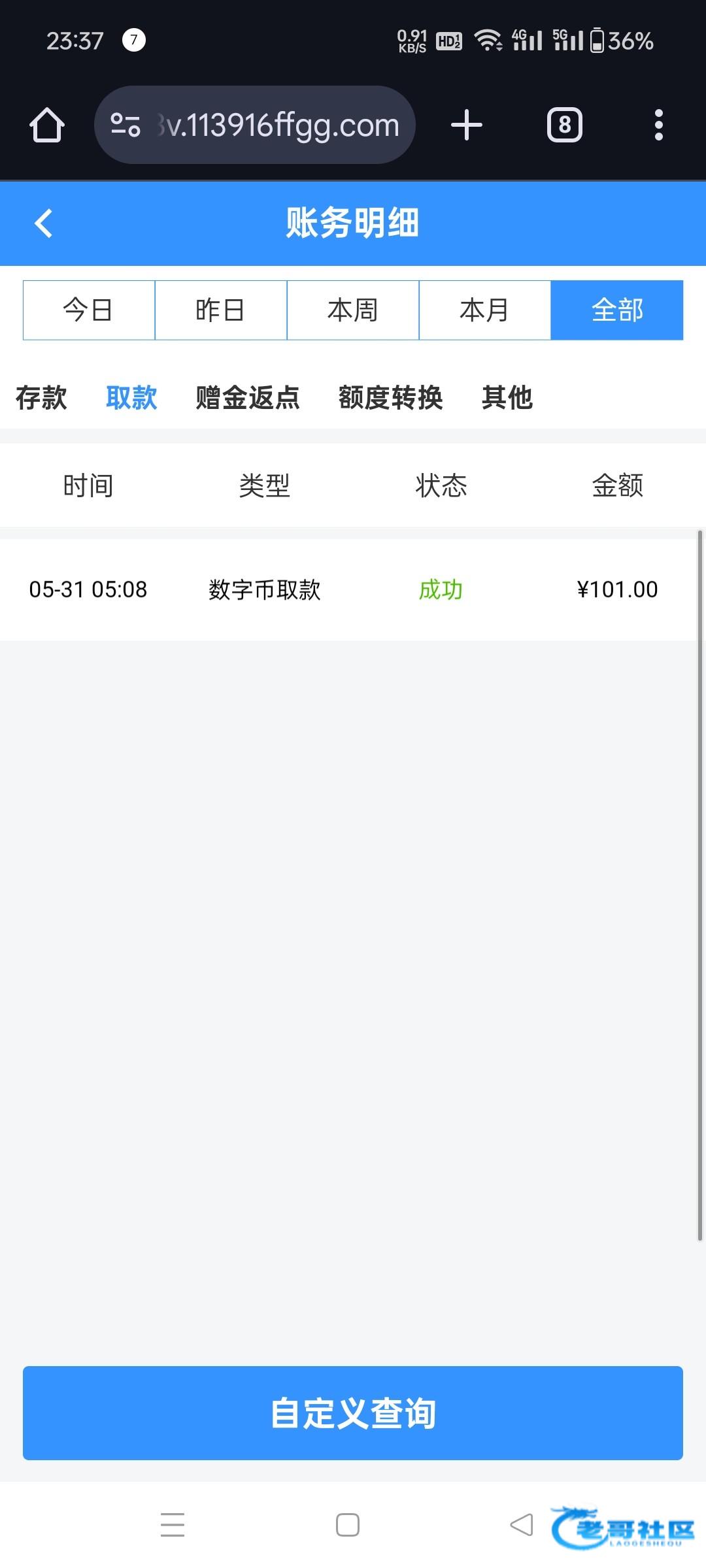Screen dimensions: 706x1568
Task: View the 8 open browser tabs
Action: [x=564, y=125]
